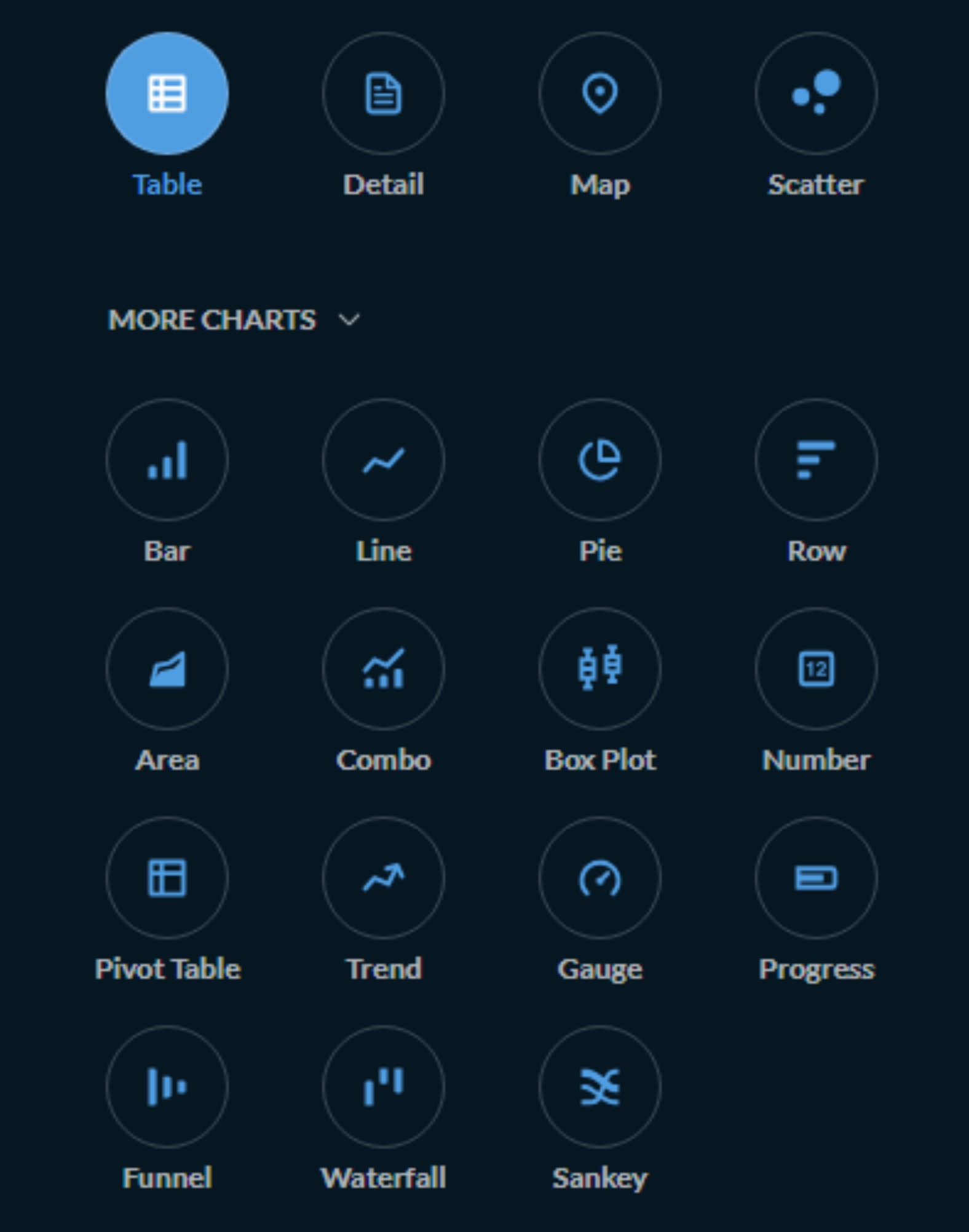This screenshot has width=969, height=1232.
Task: Open Pivot Table visualization
Action: point(167,878)
